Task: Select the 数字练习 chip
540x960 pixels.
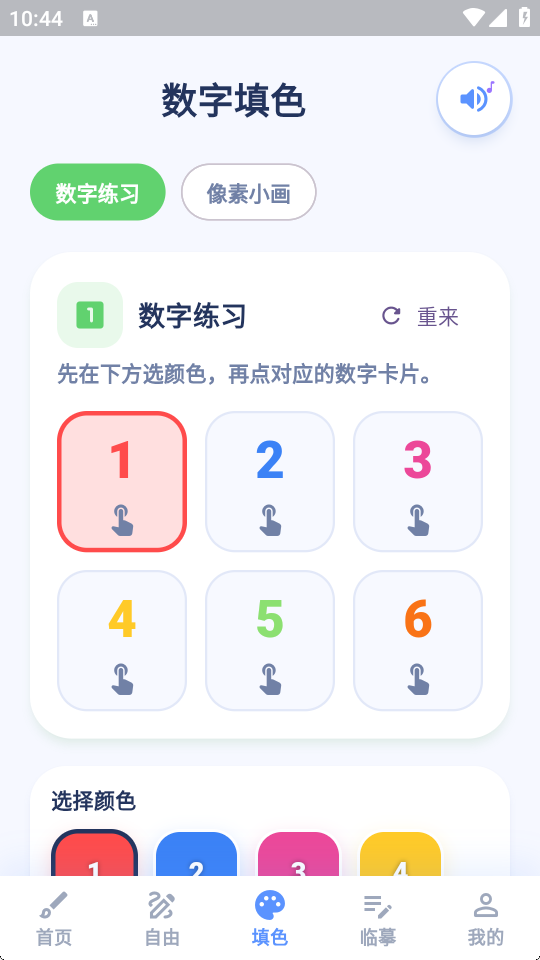Action: [98, 192]
